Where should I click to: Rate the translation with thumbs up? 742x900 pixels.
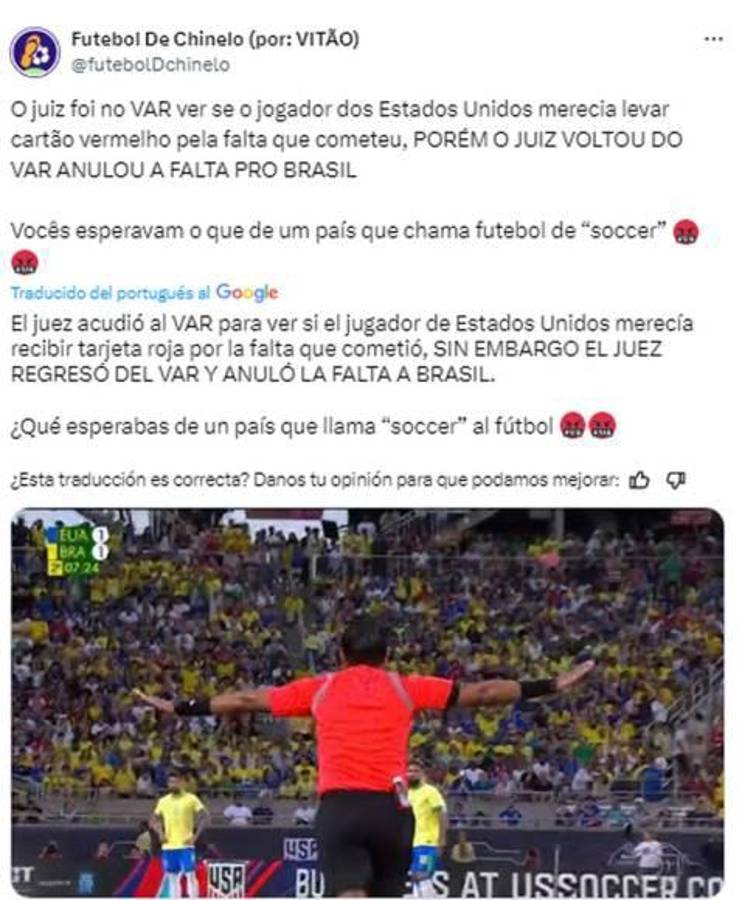point(639,480)
